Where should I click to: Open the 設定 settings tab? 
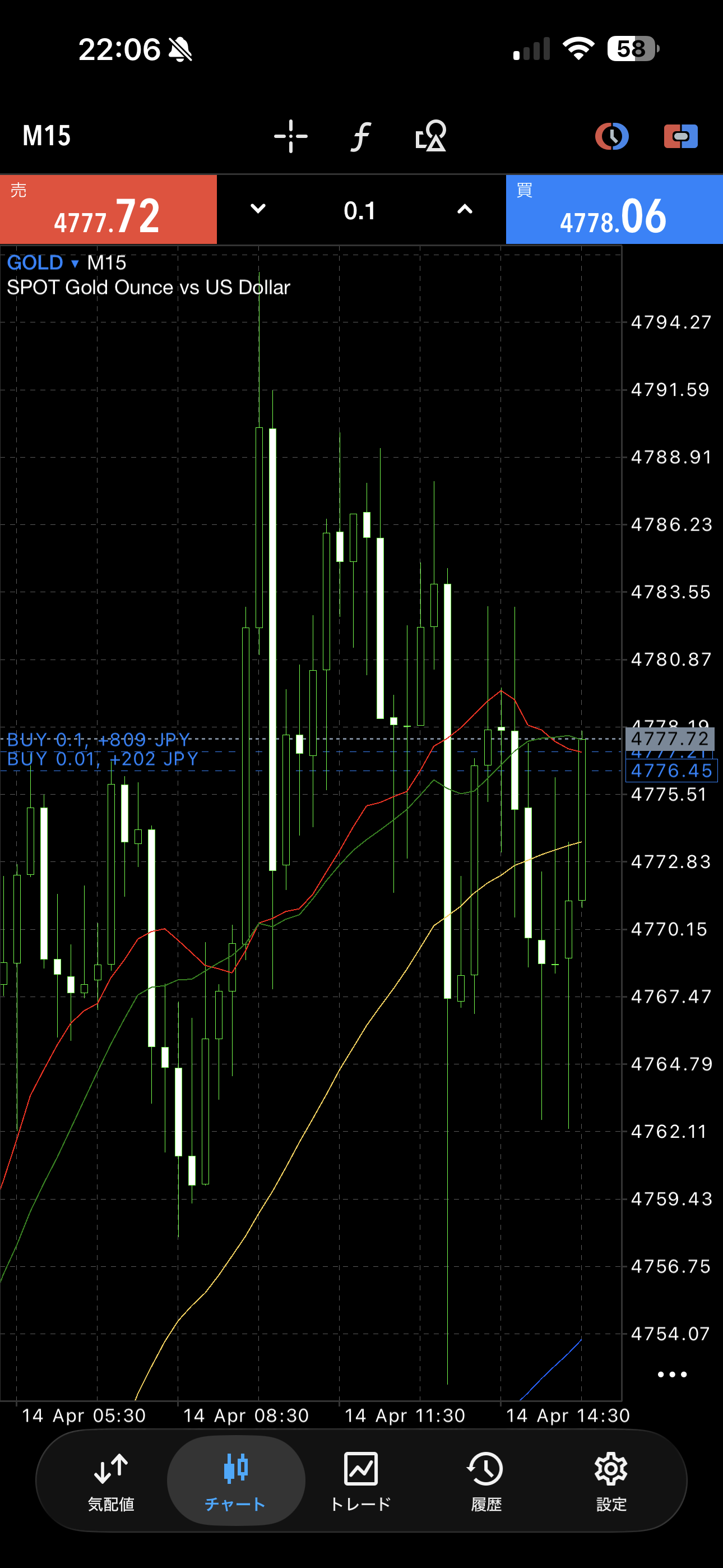point(611,1481)
